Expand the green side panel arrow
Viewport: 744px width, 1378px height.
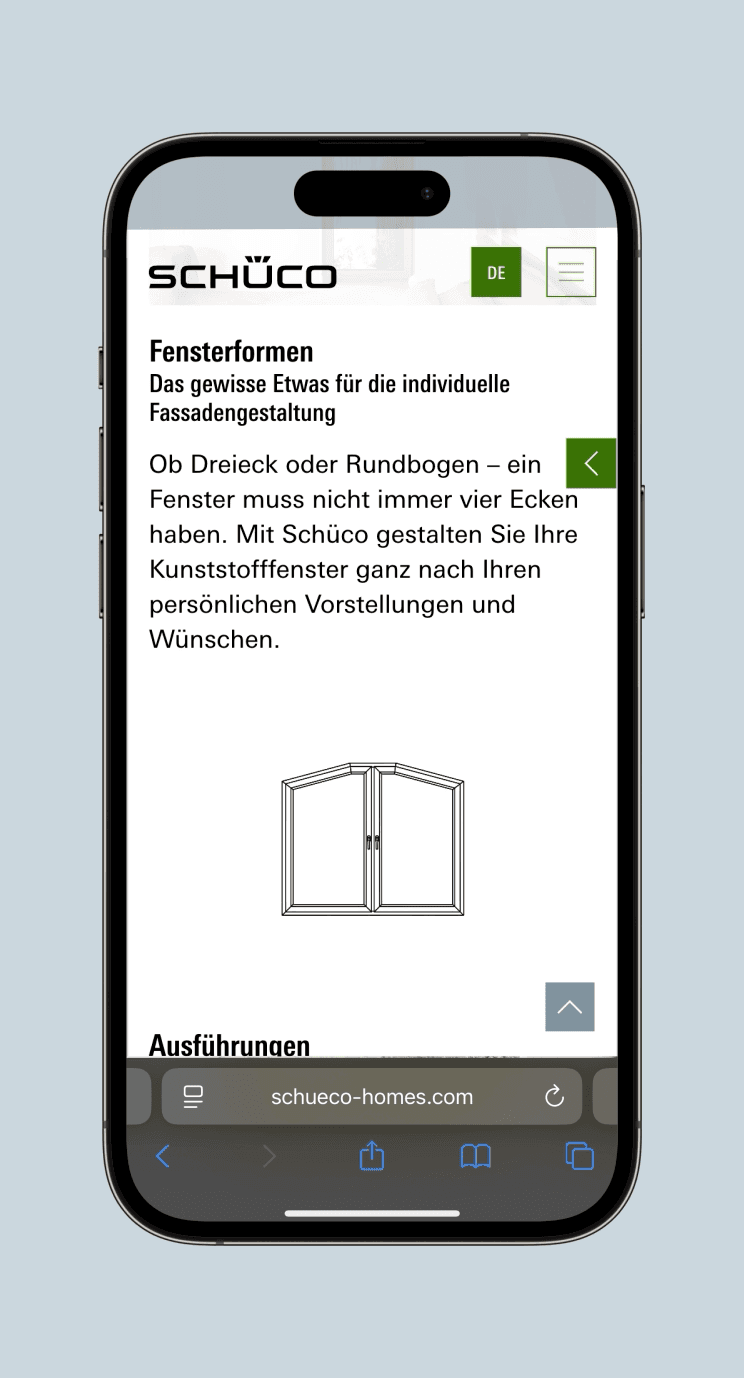point(591,463)
